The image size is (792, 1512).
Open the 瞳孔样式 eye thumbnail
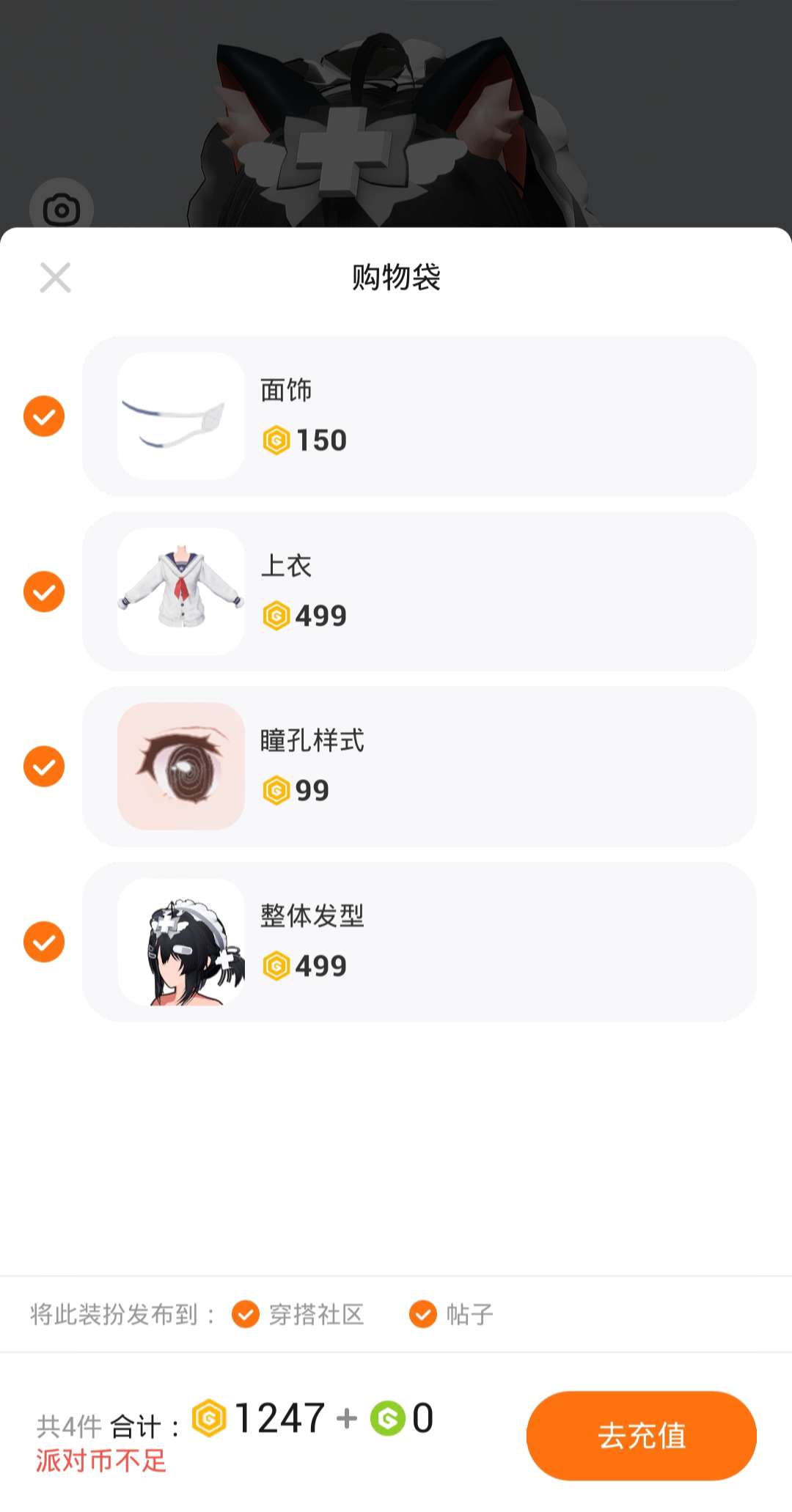(181, 767)
